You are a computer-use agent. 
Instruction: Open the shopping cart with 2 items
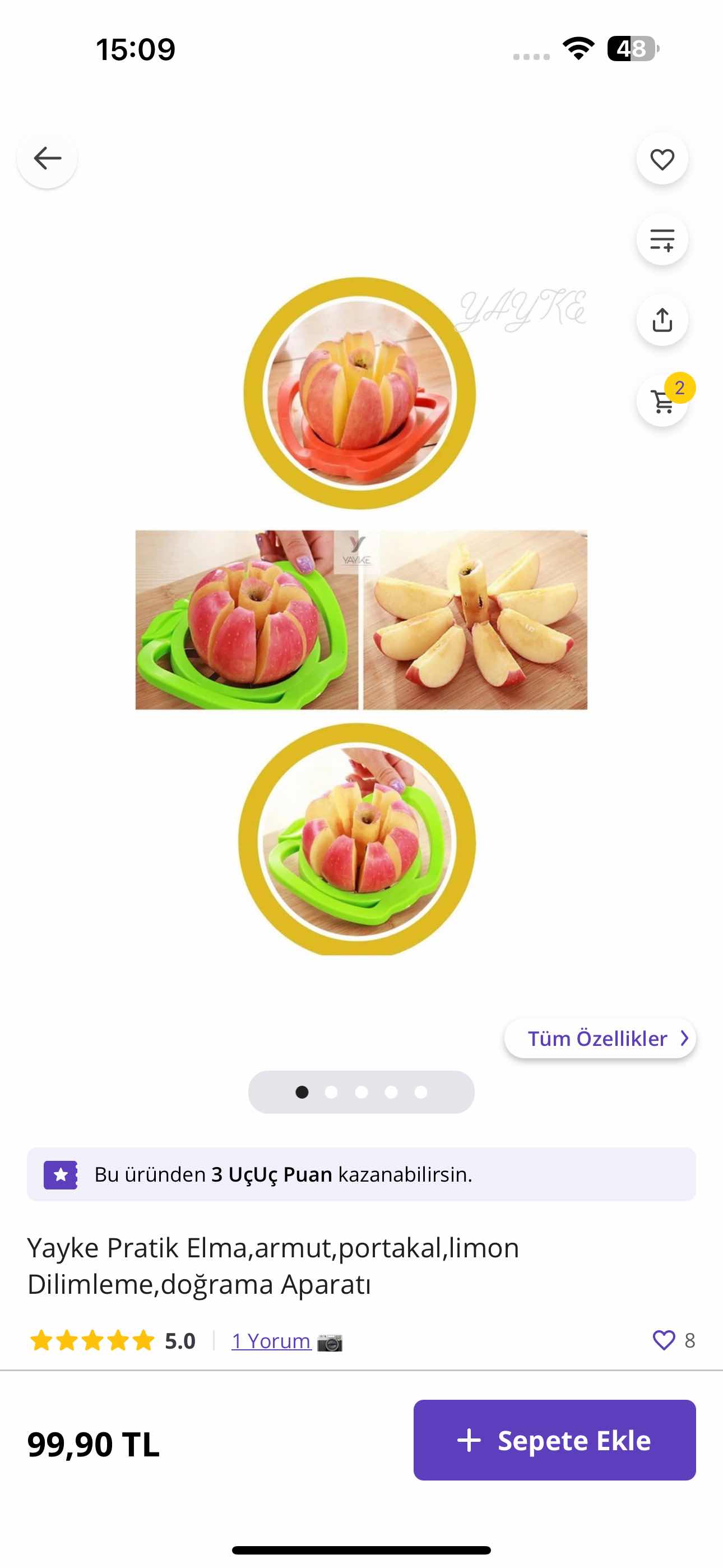tap(662, 401)
